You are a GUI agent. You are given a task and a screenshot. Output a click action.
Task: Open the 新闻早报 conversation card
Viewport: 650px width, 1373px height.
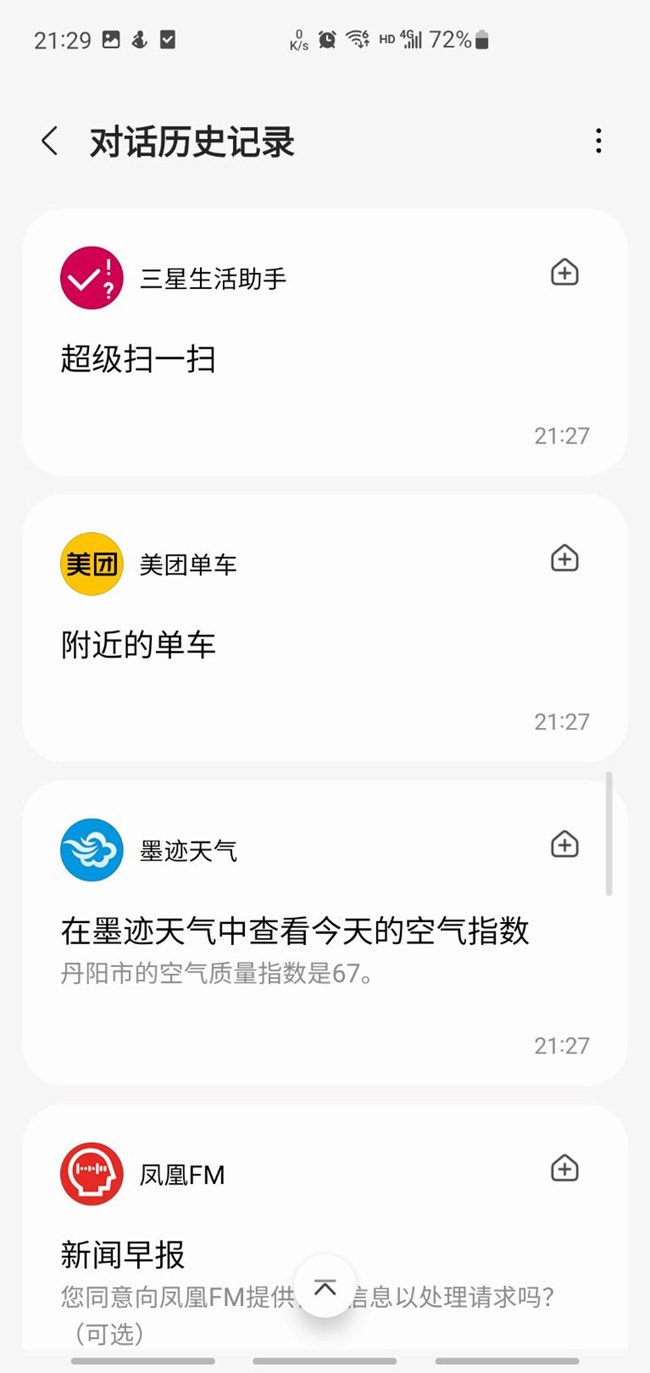123,1254
